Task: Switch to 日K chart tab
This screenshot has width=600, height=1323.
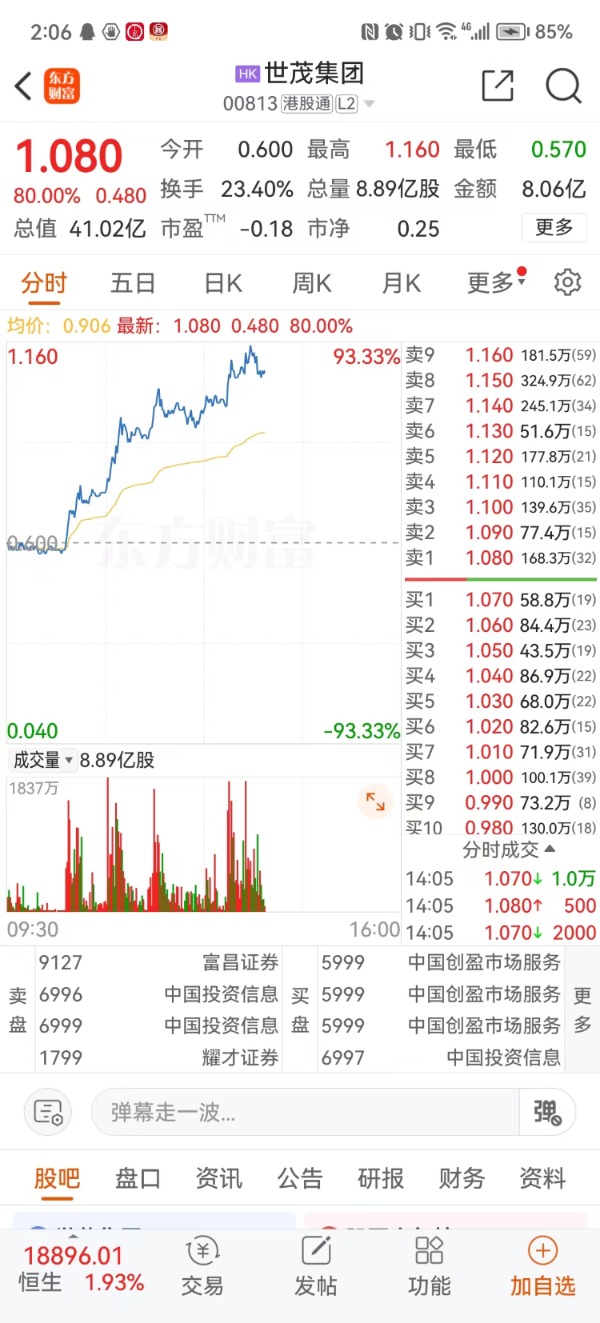Action: pyautogui.click(x=222, y=283)
